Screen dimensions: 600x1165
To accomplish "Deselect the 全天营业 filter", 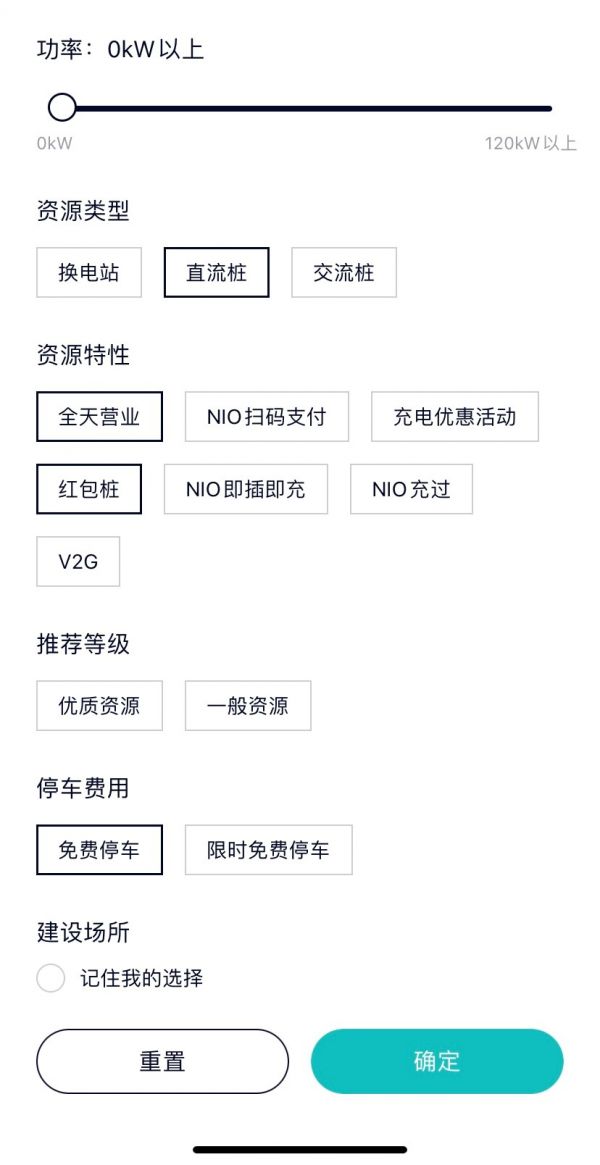I will 100,417.
